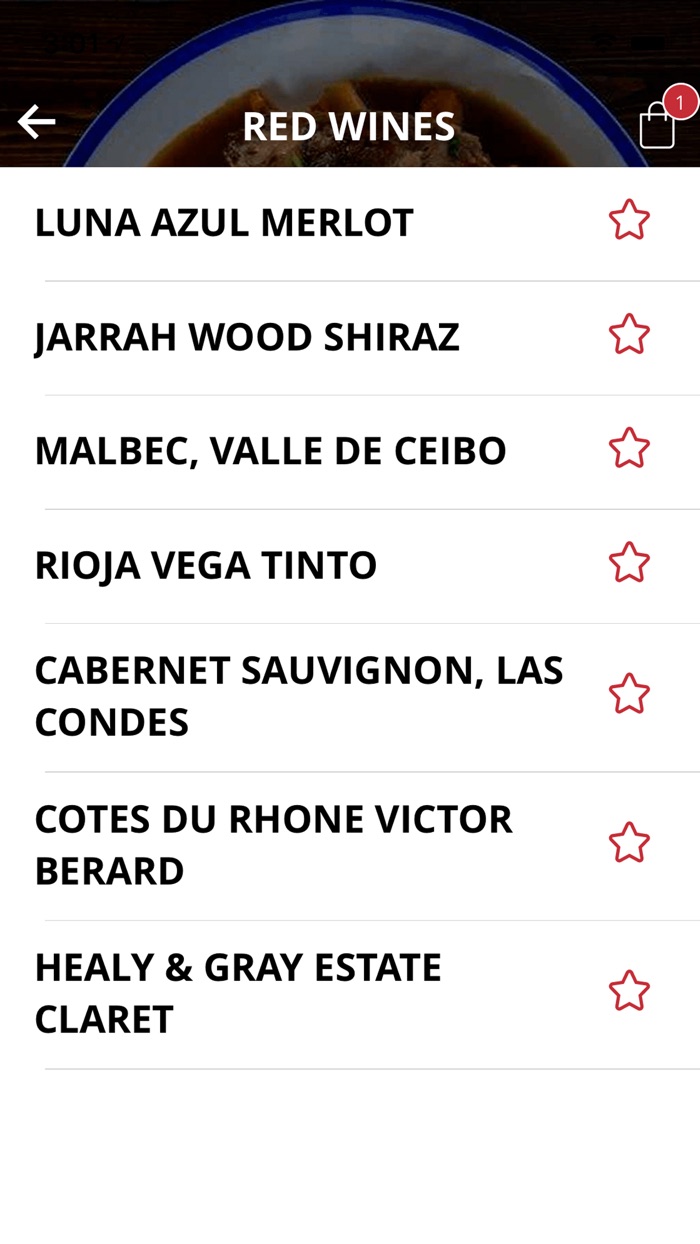Open the shopping bag cart
The height and width of the screenshot is (1244, 700).
pyautogui.click(x=657, y=126)
